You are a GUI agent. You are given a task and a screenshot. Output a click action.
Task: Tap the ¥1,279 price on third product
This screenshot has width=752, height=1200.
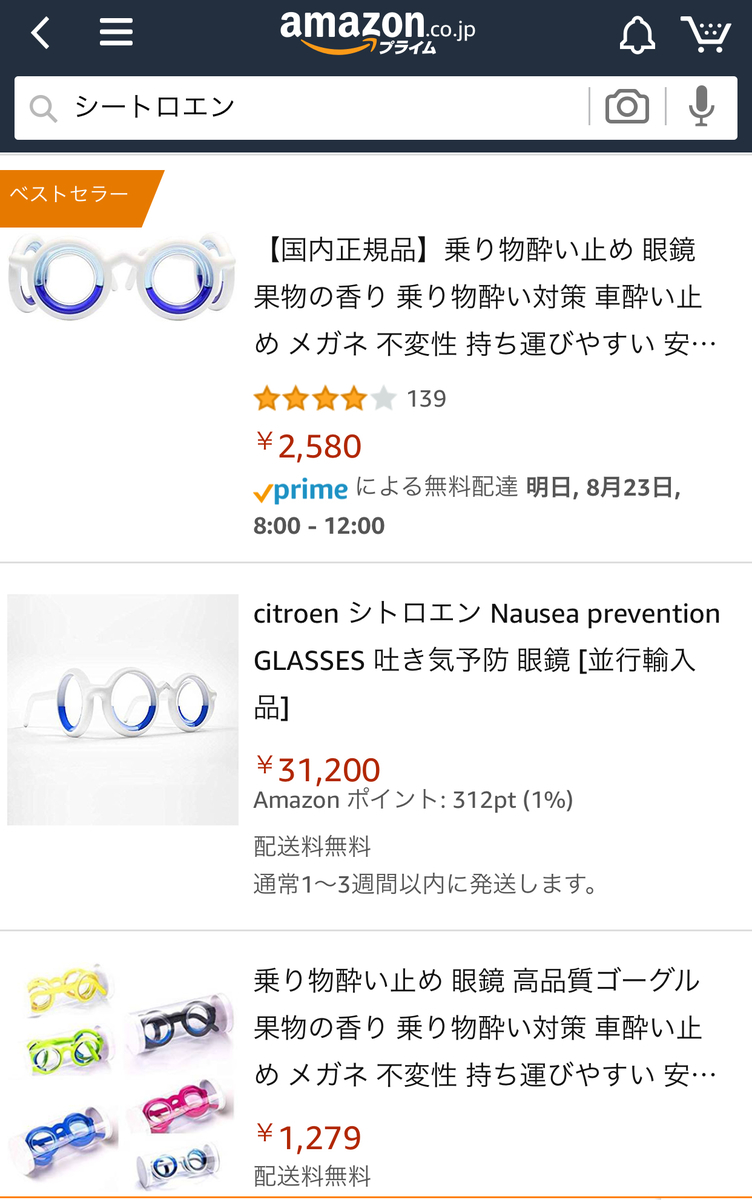(308, 1137)
